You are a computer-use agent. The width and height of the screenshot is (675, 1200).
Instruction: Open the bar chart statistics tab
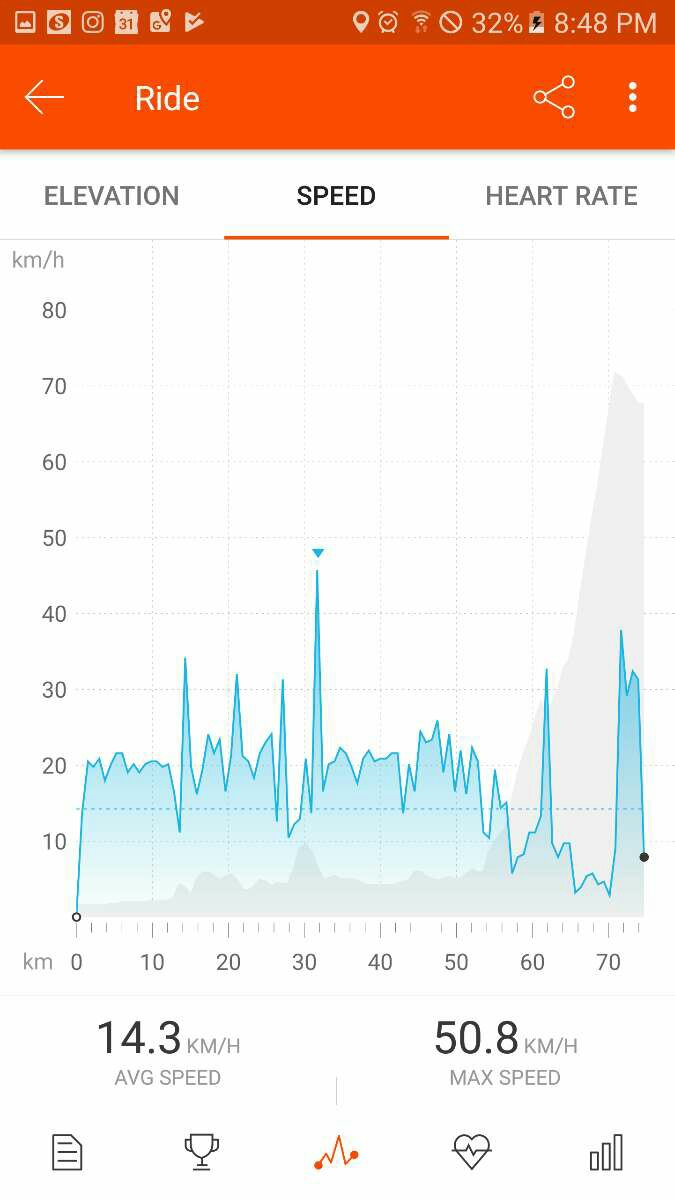(606, 1152)
